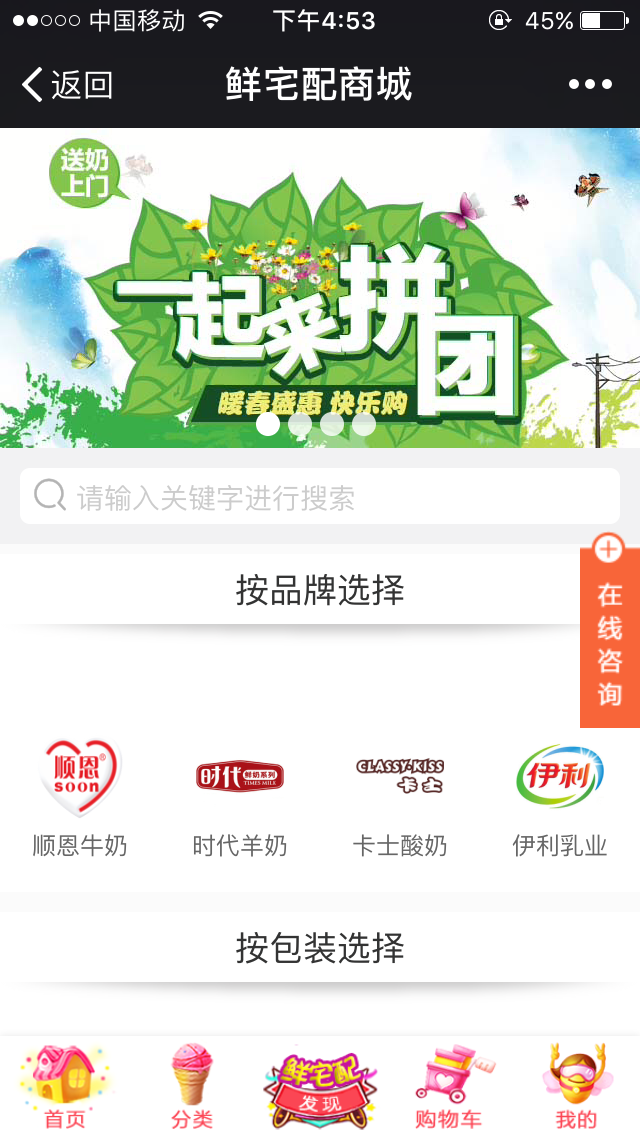Open the three-dot overflow menu
The height and width of the screenshot is (1136, 640).
click(590, 85)
